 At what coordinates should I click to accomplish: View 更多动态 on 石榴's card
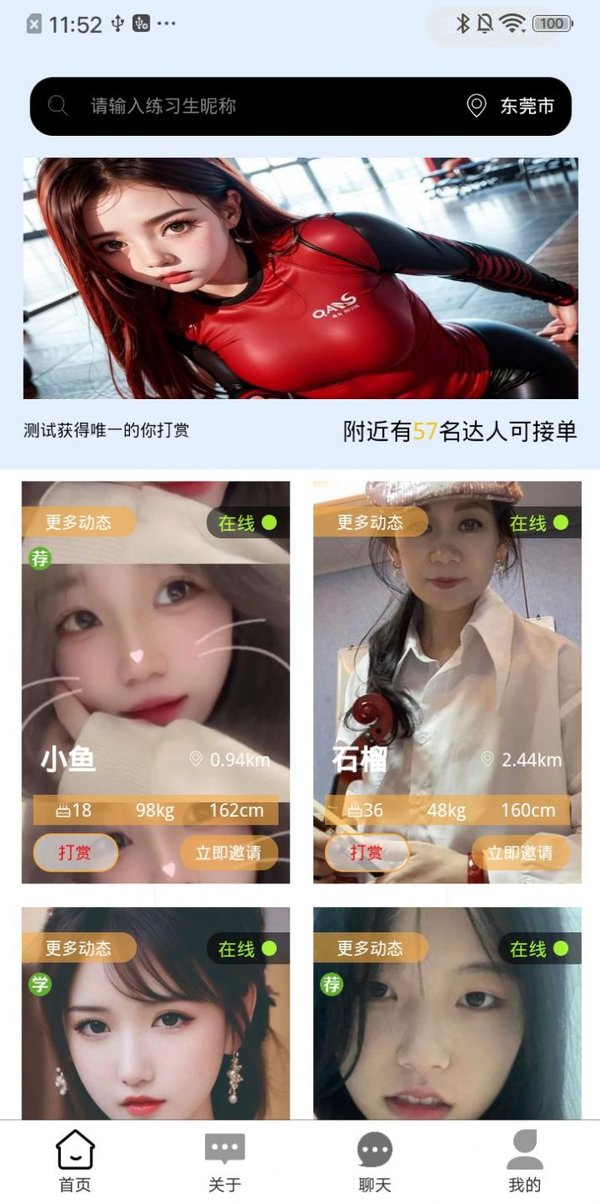[369, 522]
